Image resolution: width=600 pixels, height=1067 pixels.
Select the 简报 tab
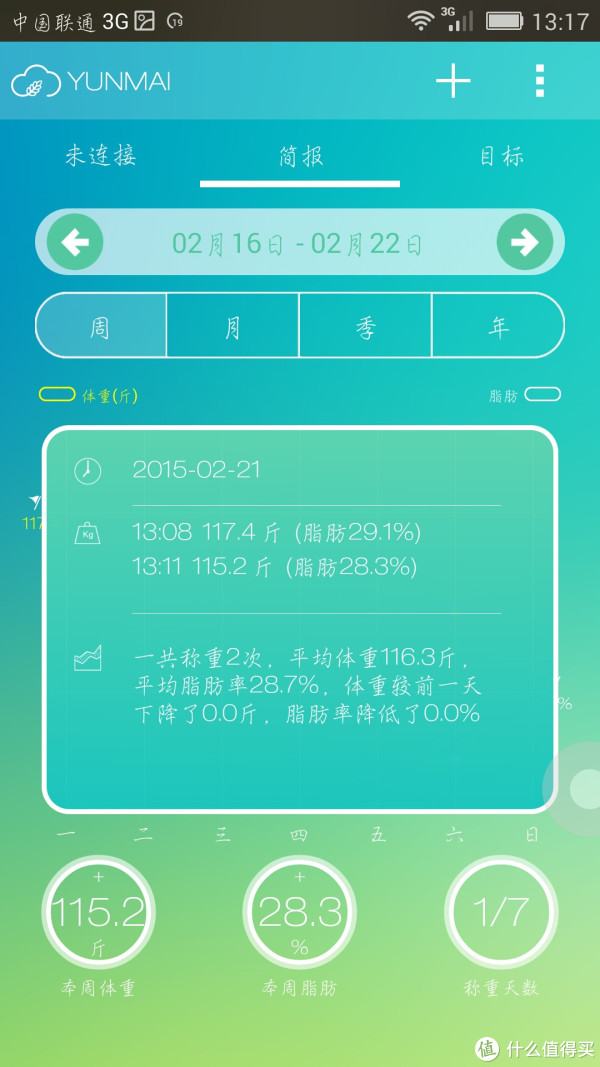(x=300, y=156)
